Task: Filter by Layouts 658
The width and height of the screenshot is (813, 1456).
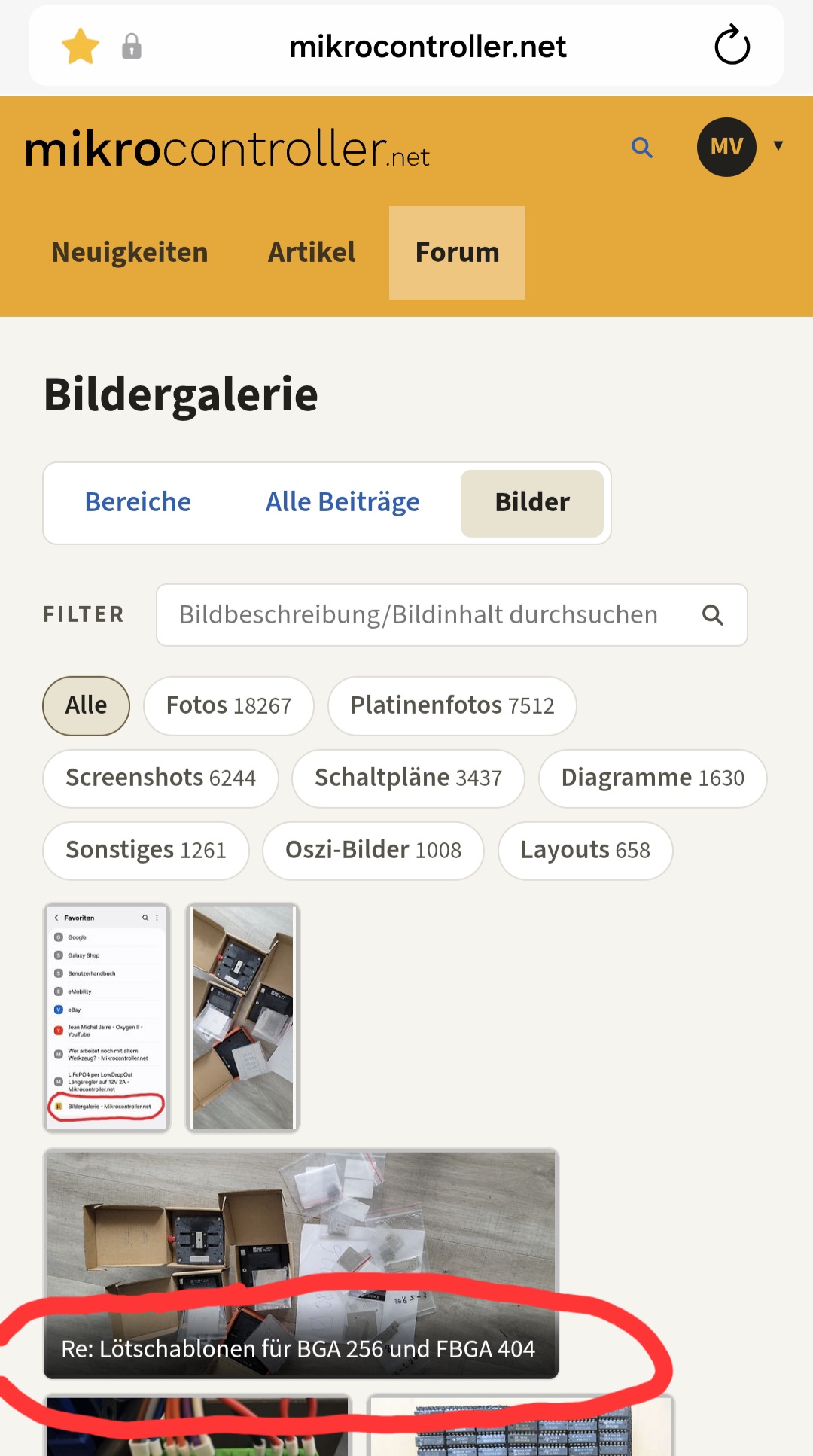Action: pyautogui.click(x=586, y=850)
